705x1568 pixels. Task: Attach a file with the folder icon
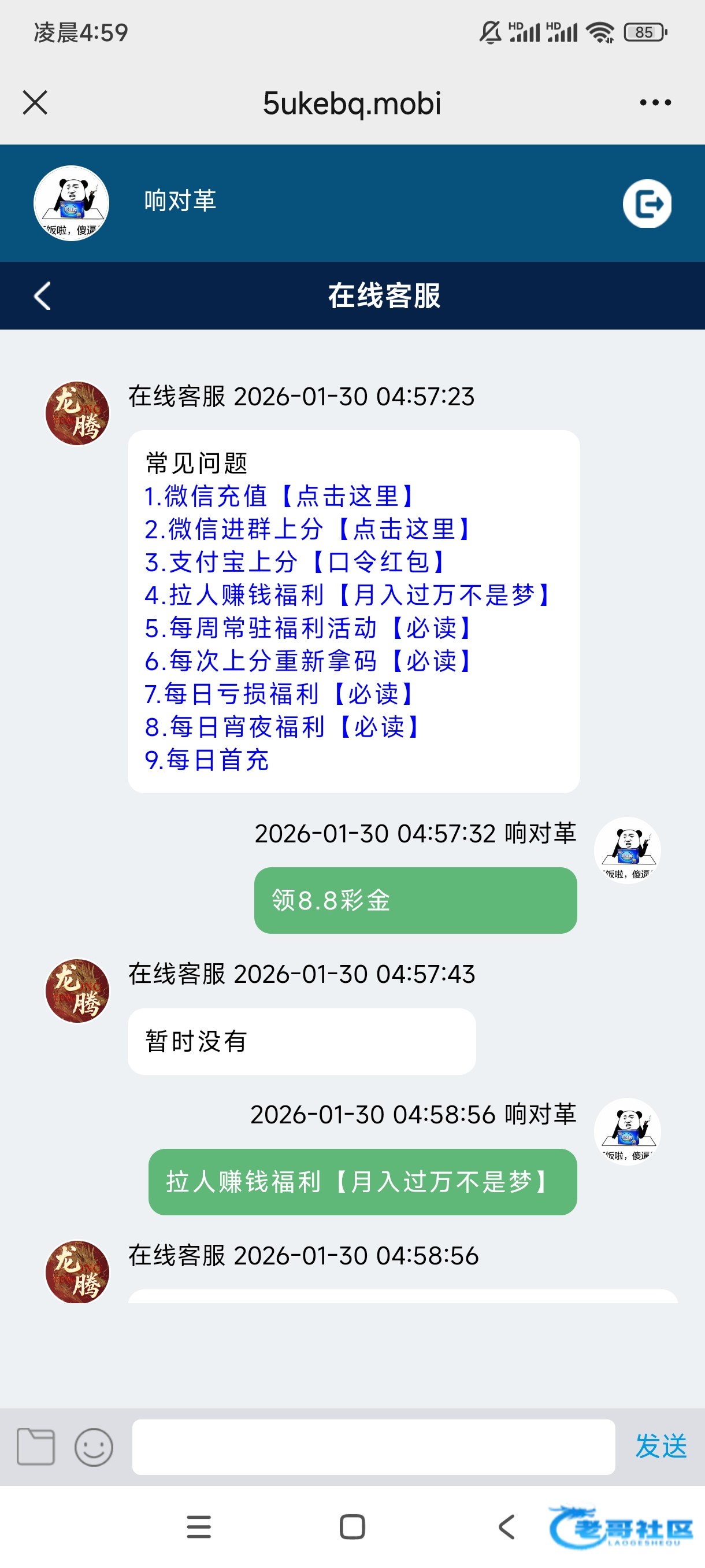[35, 1446]
